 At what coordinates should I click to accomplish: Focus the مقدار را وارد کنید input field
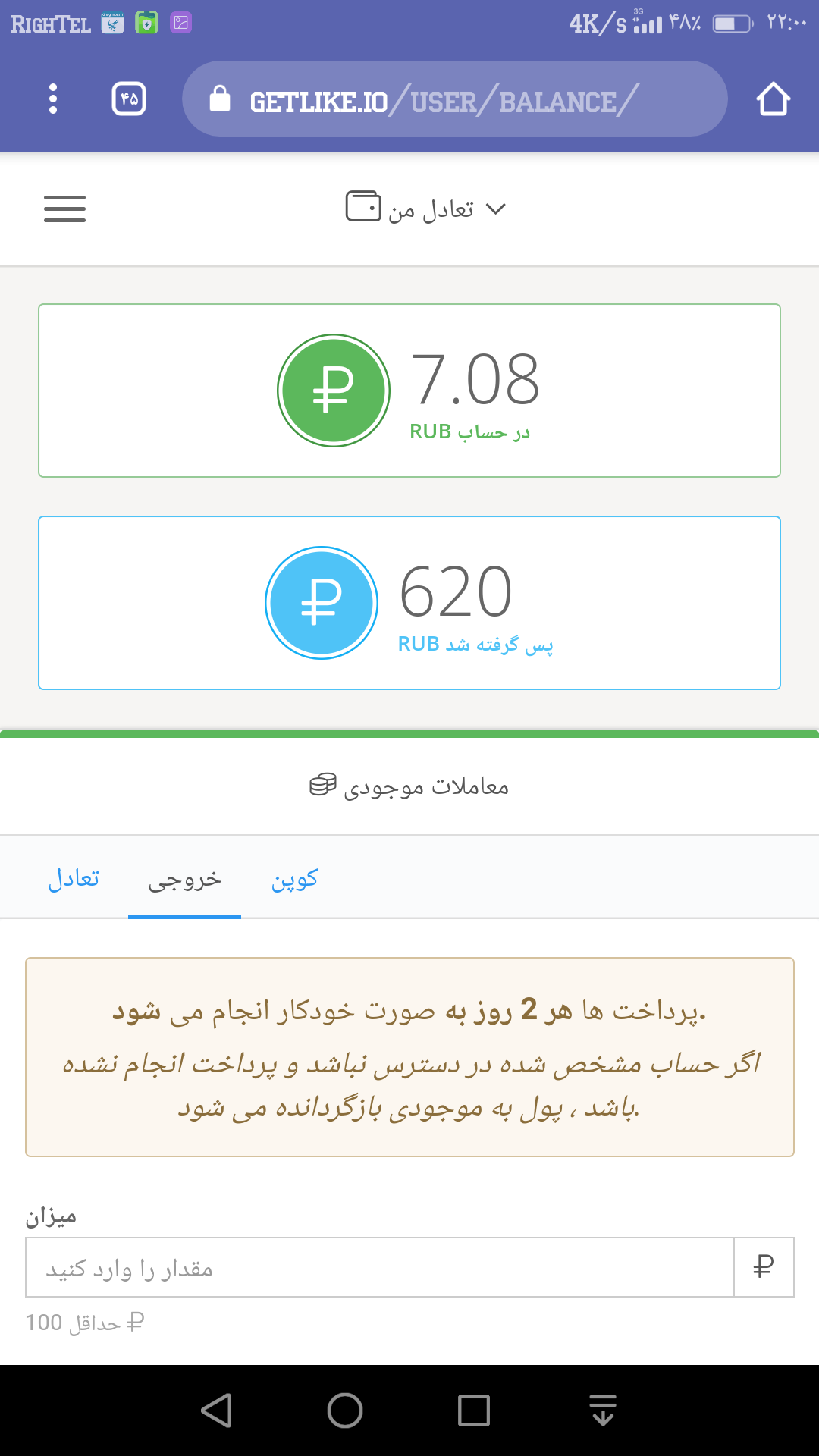click(379, 1266)
